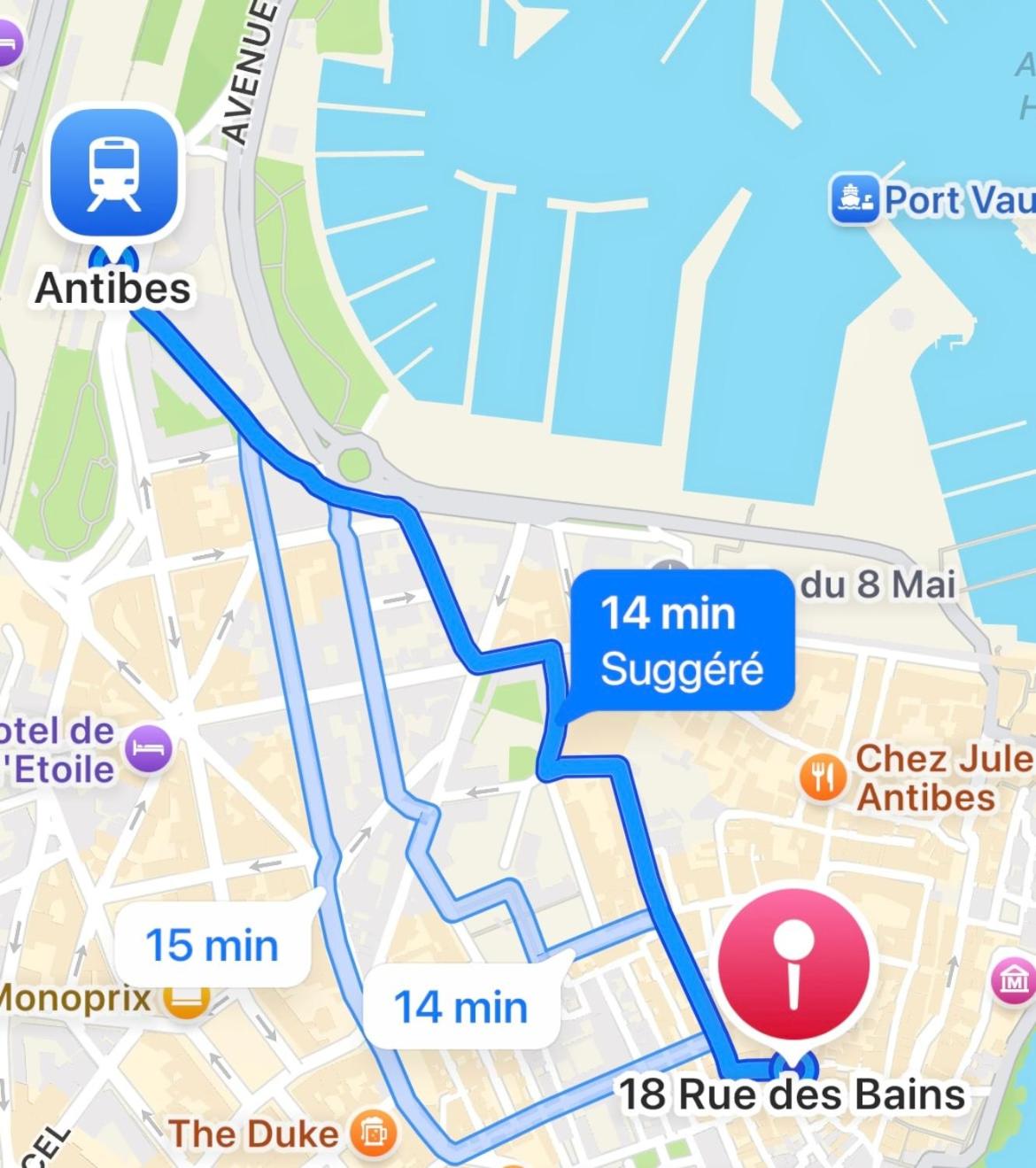
Task: Open the Monoprix store marker
Action: point(187,1000)
